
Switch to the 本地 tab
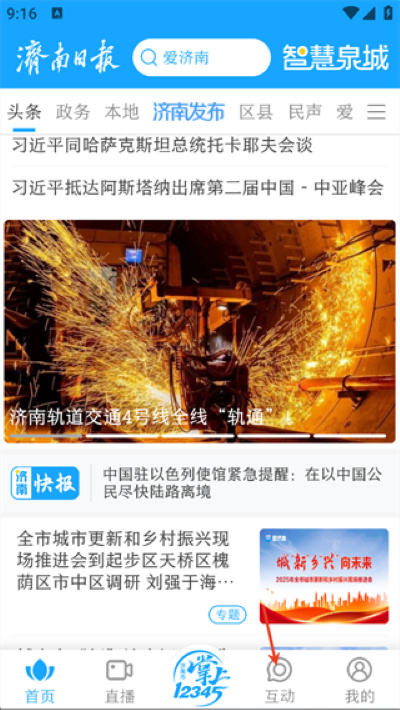[122, 112]
